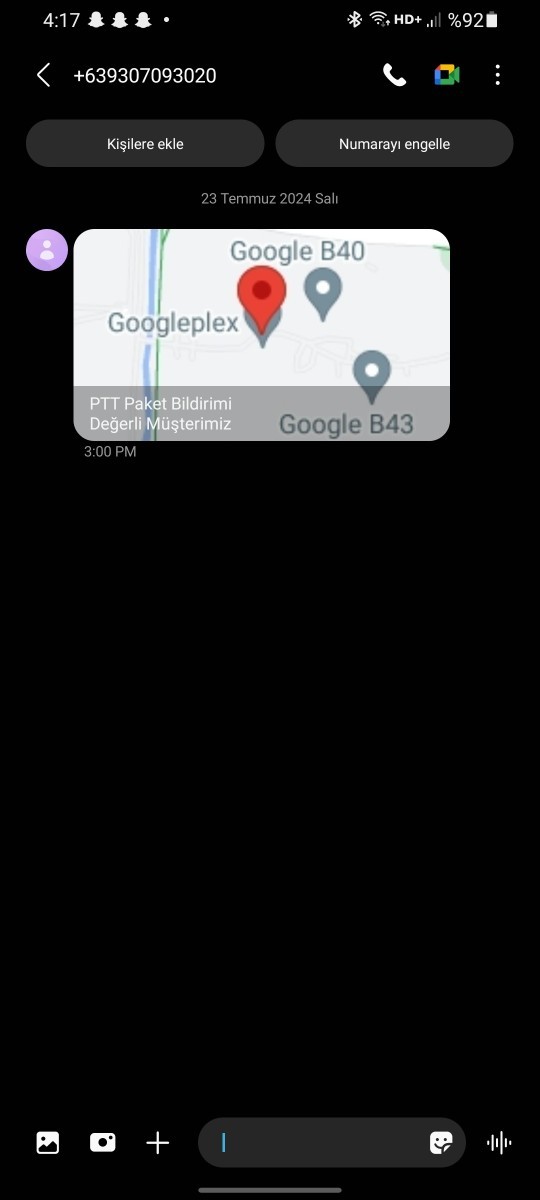
Task: Open the camera to attach a photo
Action: pyautogui.click(x=103, y=1143)
